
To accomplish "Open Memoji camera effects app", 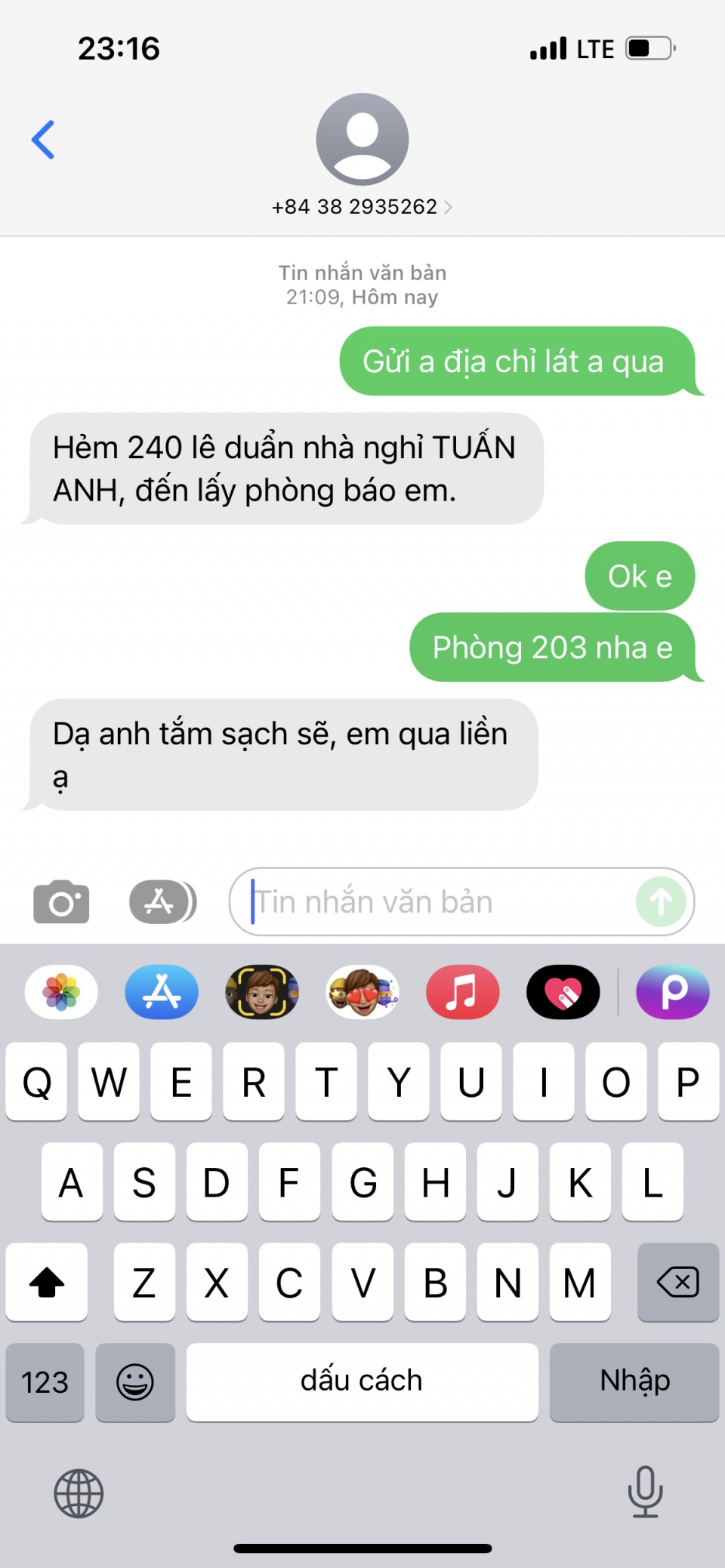I will point(262,992).
